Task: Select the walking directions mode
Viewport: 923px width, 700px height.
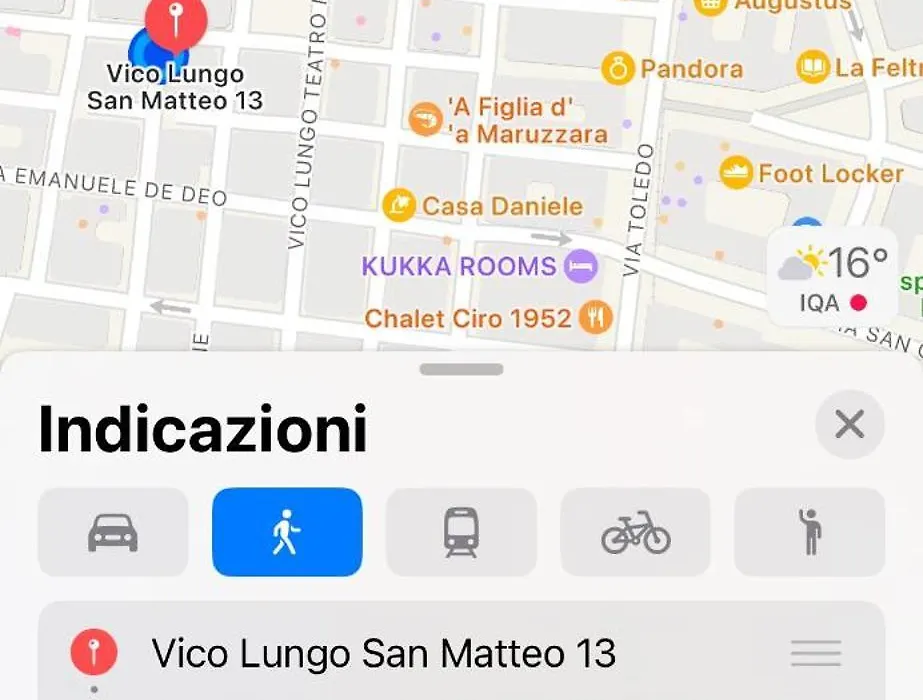Action: click(x=287, y=532)
